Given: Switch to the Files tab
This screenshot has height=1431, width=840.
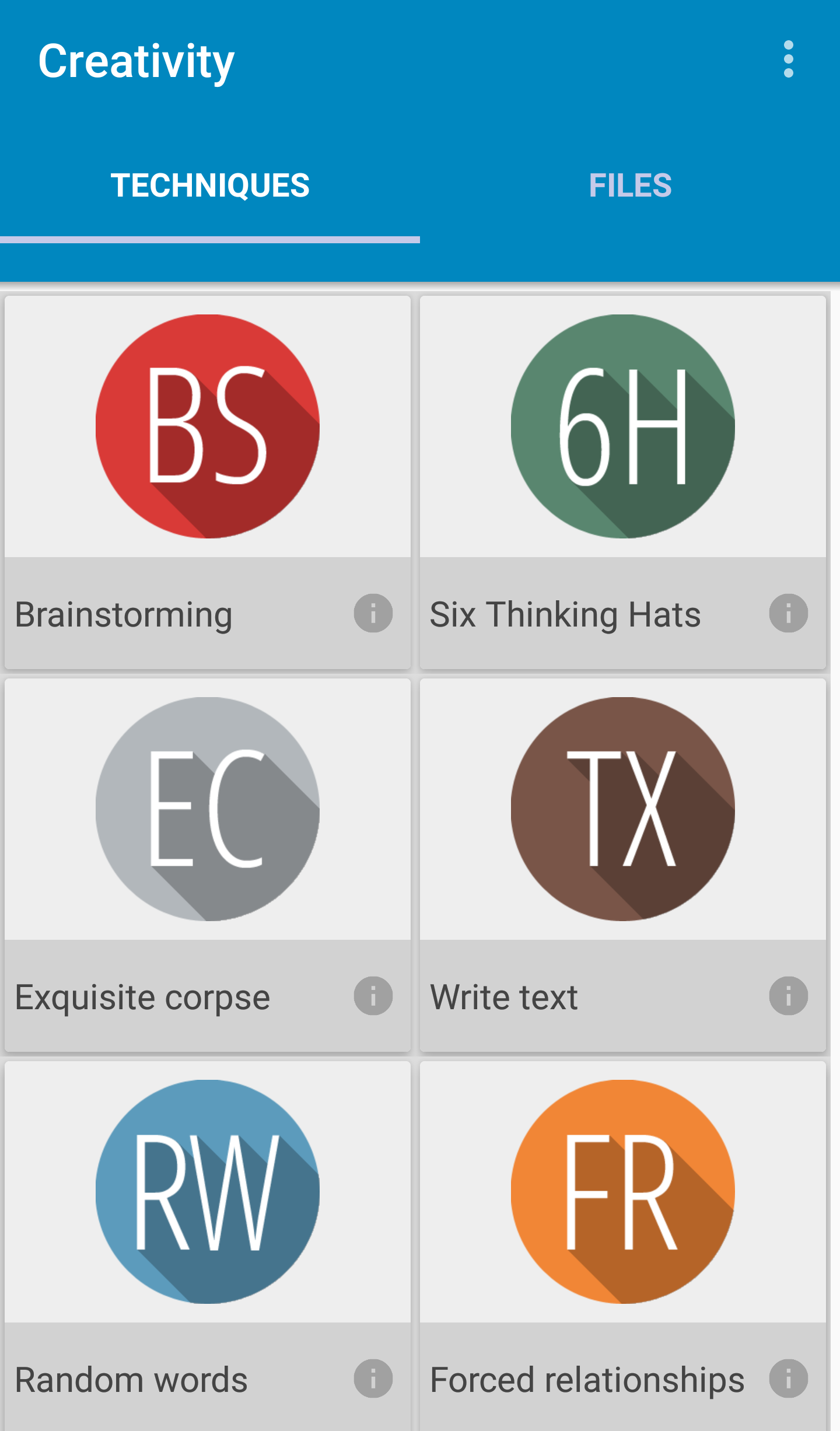Looking at the screenshot, I should click(x=630, y=186).
